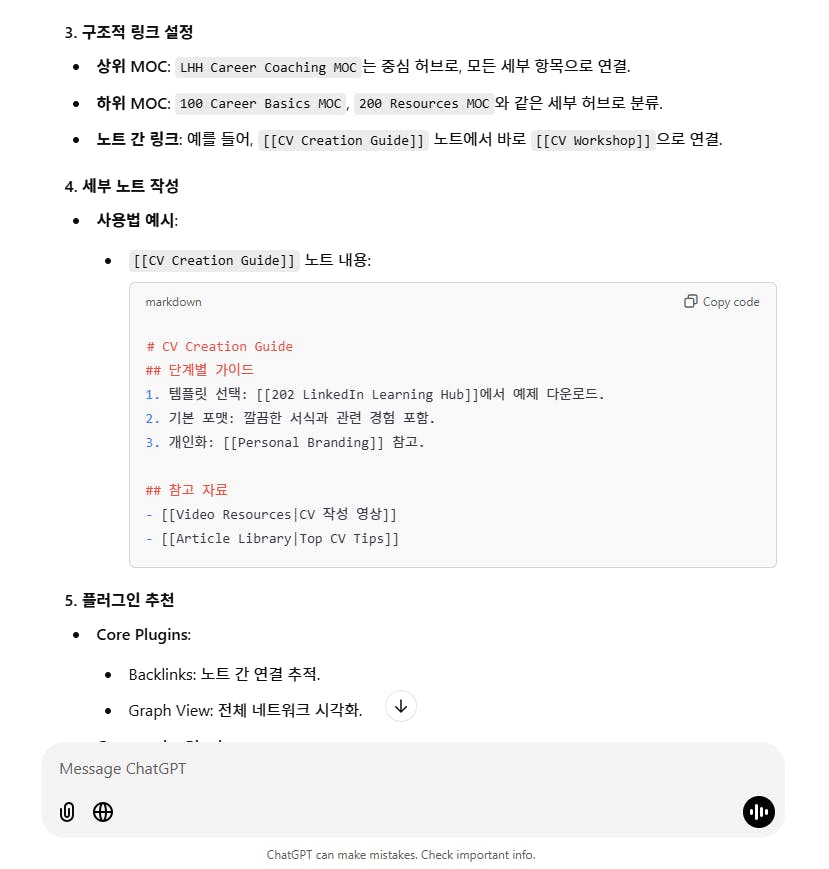Attach a file with the paperclip icon
The height and width of the screenshot is (869, 829).
tap(67, 812)
